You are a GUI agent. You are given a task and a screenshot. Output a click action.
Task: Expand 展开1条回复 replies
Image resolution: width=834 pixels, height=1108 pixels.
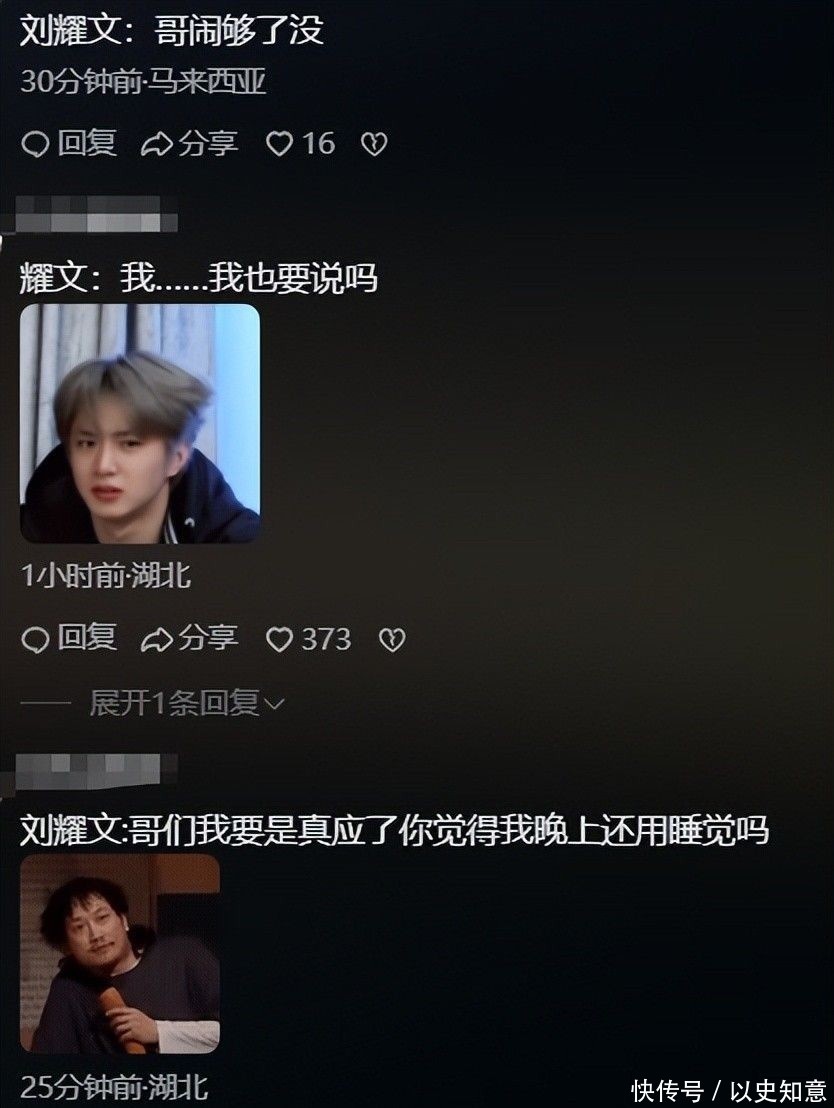point(186,703)
